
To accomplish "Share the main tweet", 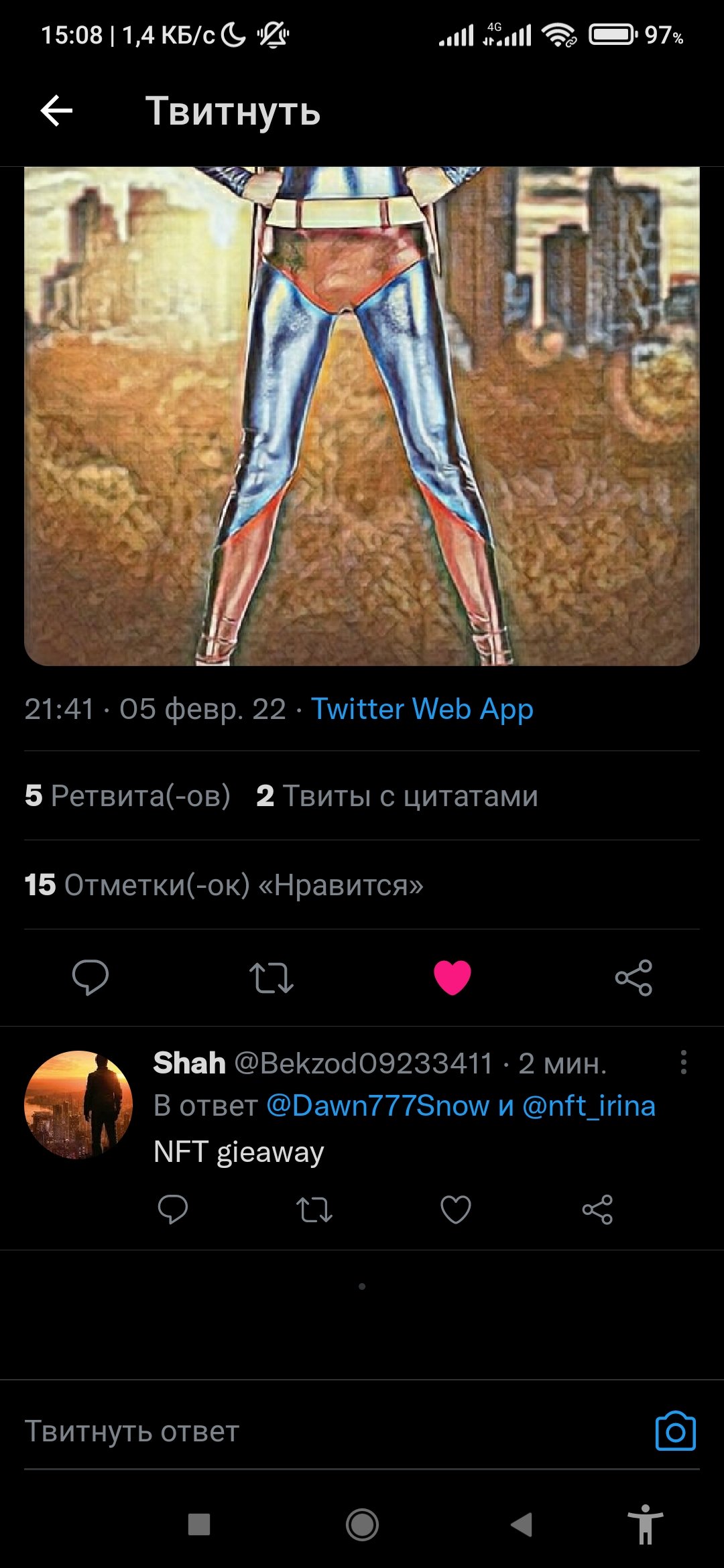I will [x=633, y=978].
